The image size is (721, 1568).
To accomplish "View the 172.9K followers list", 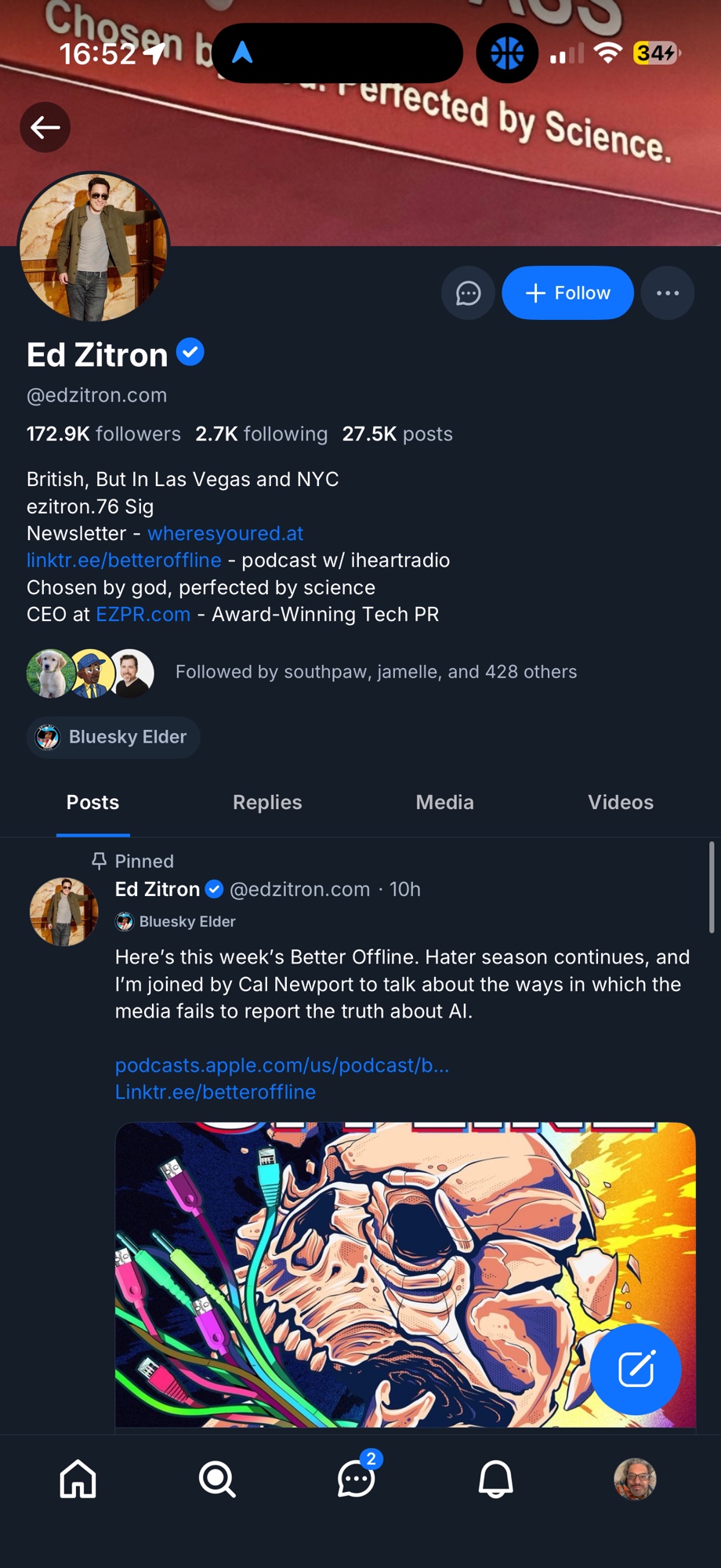I will point(103,434).
